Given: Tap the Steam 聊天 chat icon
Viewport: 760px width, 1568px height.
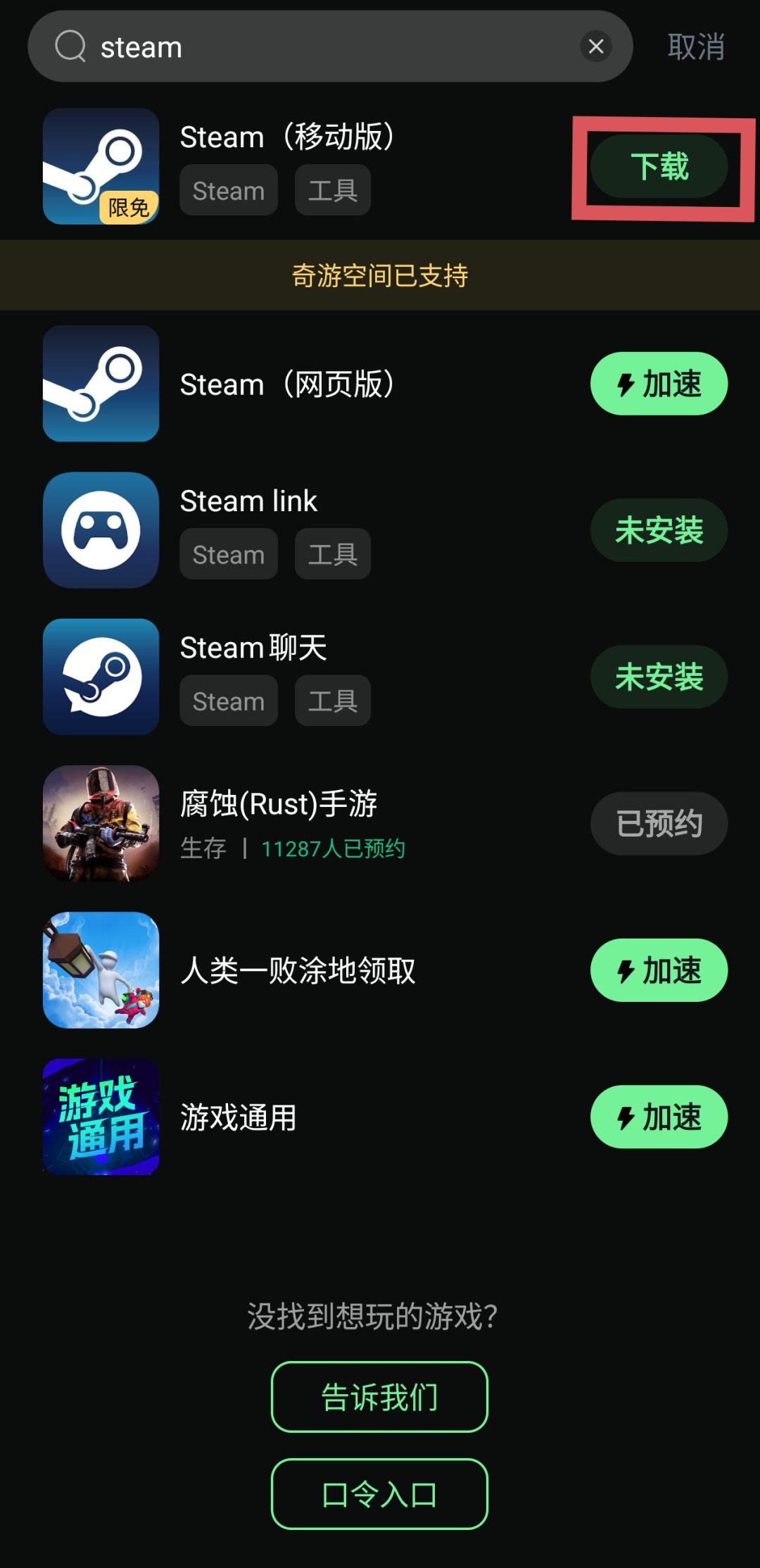Looking at the screenshot, I should (x=101, y=677).
